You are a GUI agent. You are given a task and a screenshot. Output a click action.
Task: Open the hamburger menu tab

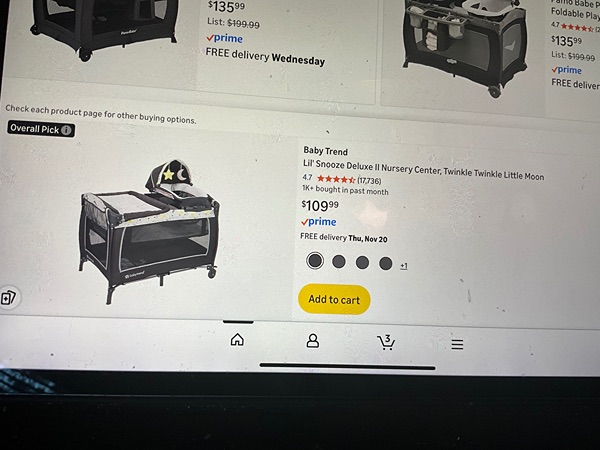click(x=457, y=344)
